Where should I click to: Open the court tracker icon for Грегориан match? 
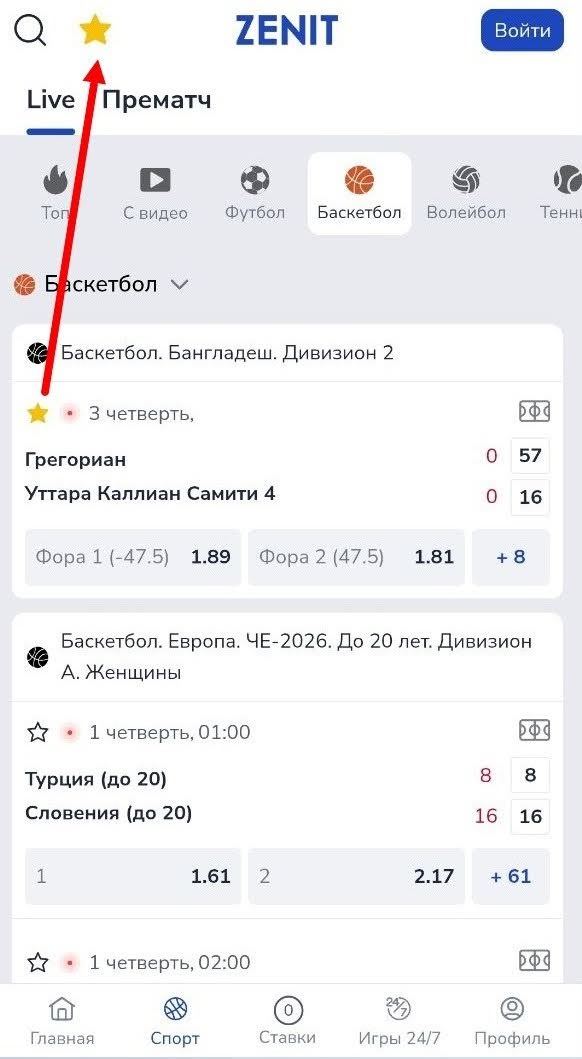click(x=534, y=411)
